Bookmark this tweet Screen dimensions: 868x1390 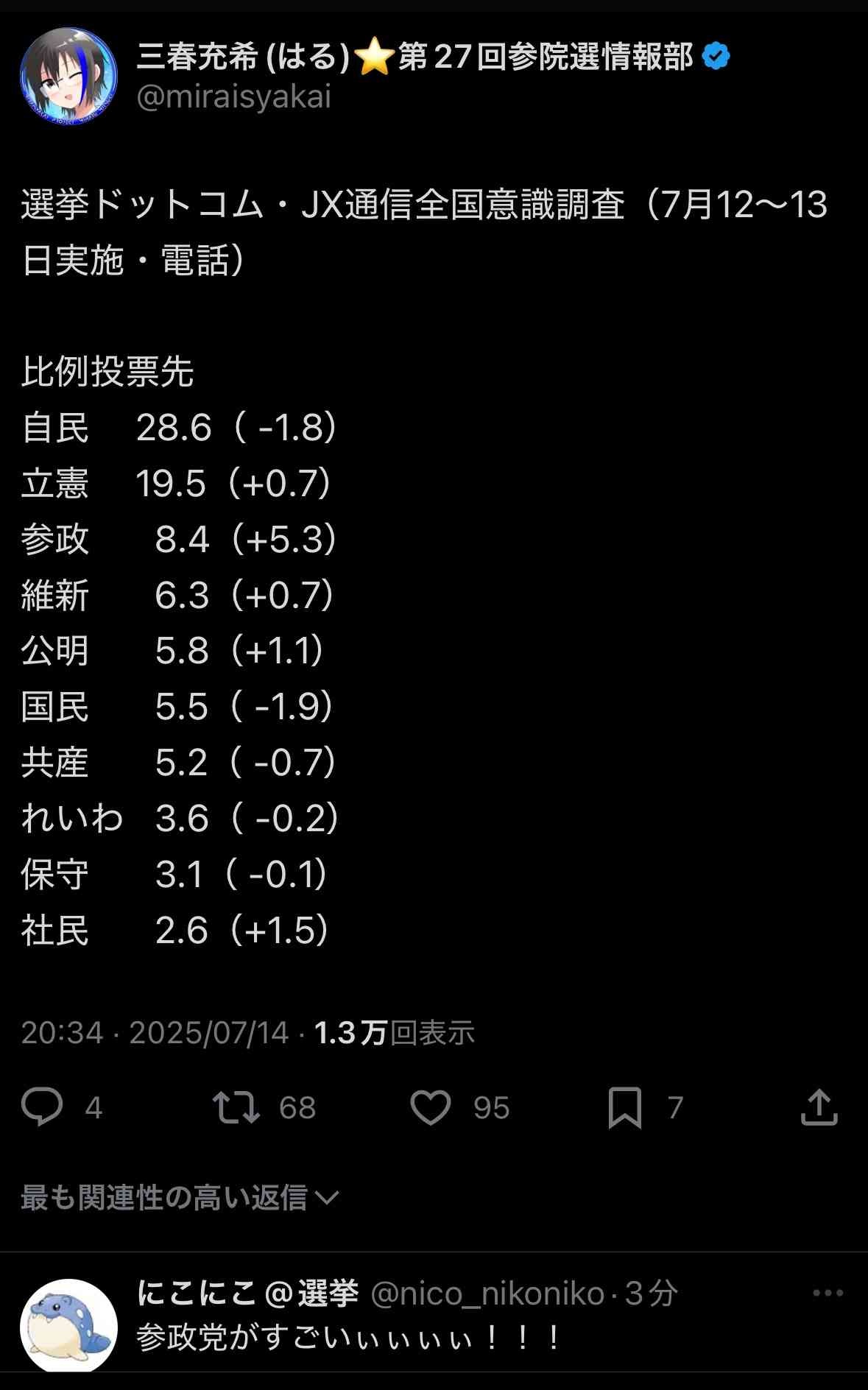[624, 1107]
